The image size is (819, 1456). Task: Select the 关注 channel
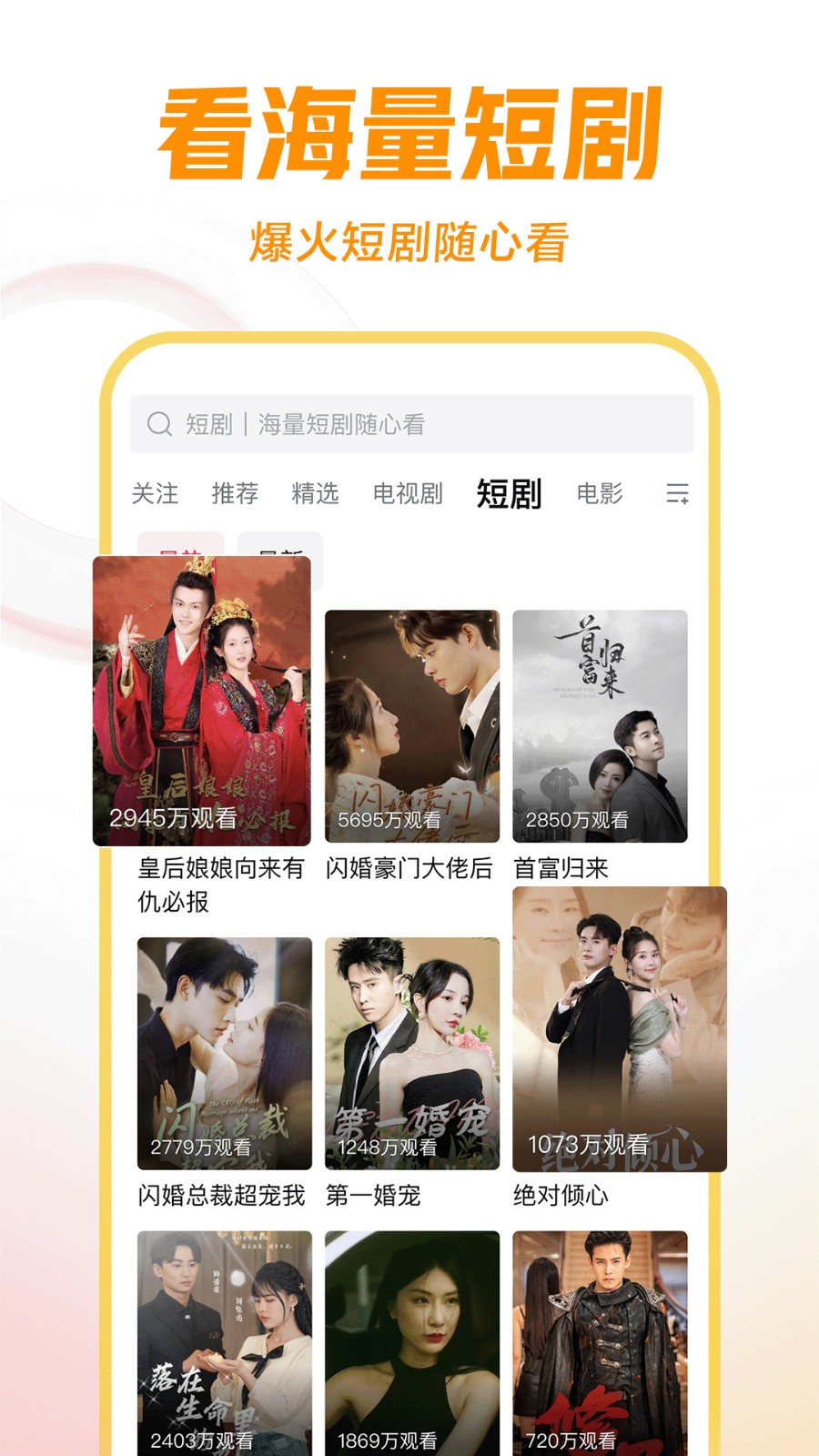(x=155, y=494)
